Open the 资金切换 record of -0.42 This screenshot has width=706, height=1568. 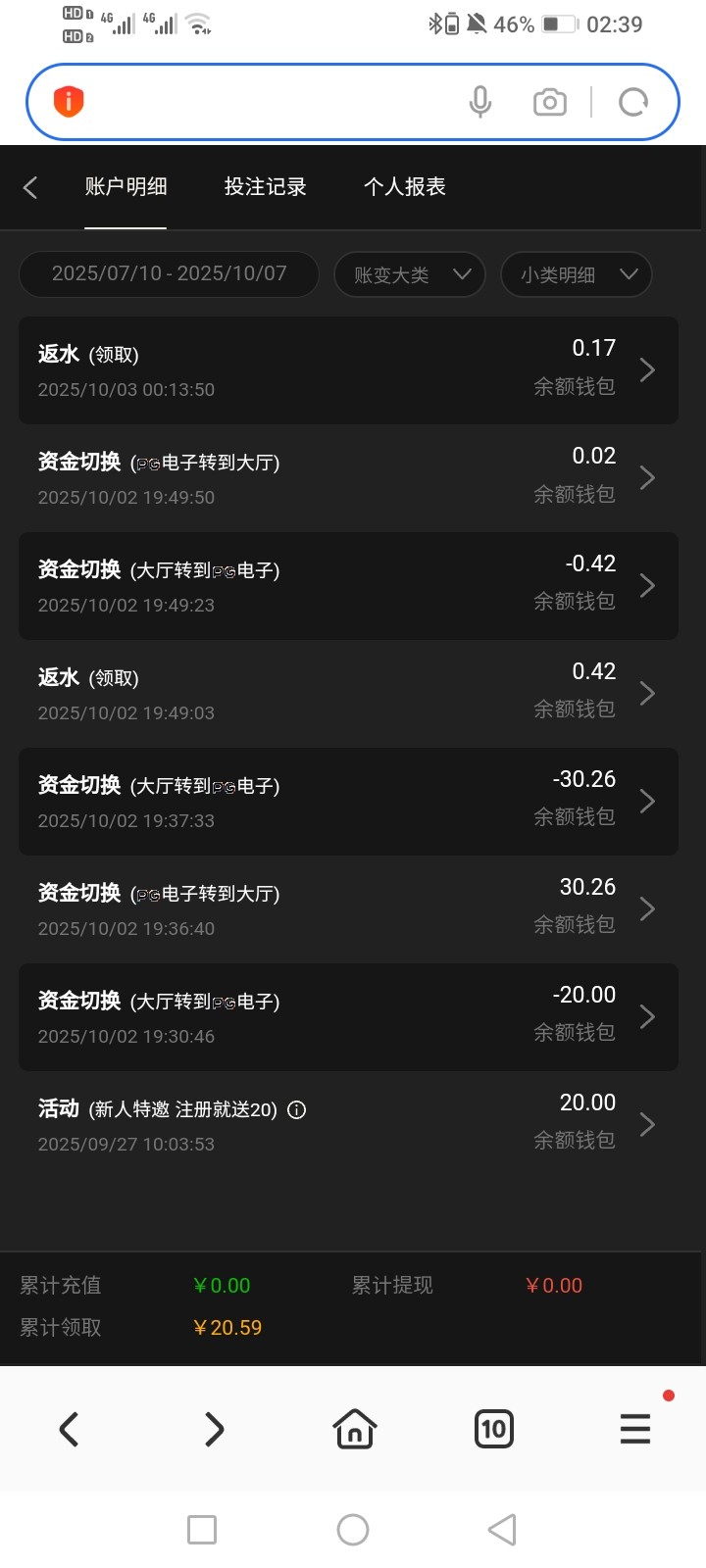[x=348, y=586]
